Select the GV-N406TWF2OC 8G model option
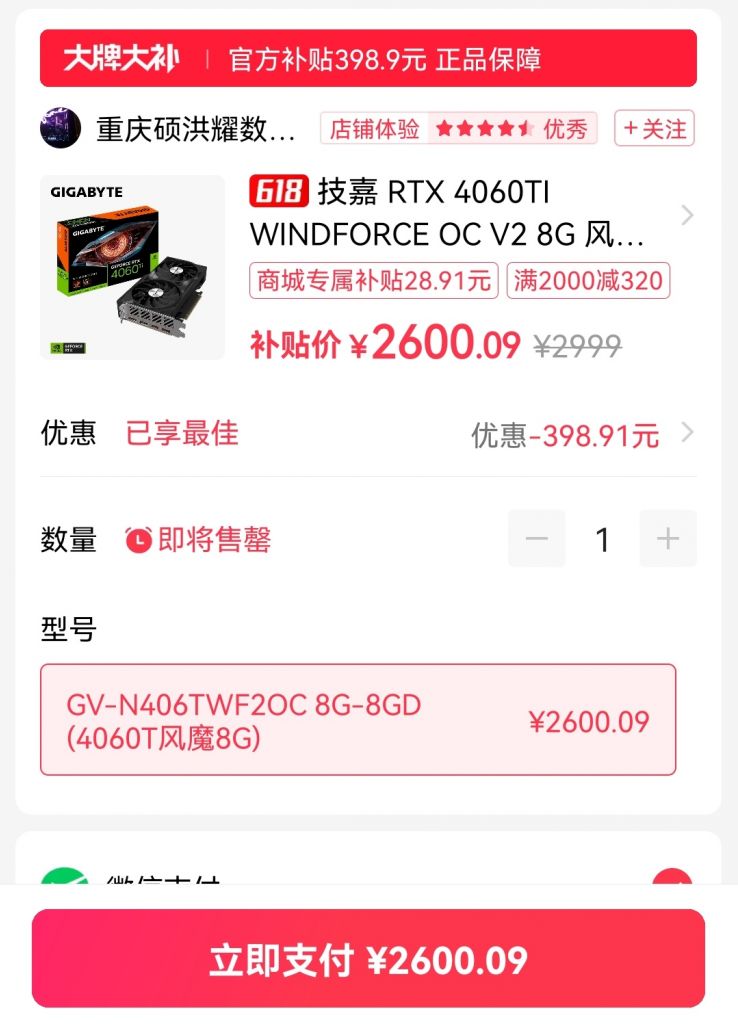This screenshot has width=738, height=1024. [368, 719]
